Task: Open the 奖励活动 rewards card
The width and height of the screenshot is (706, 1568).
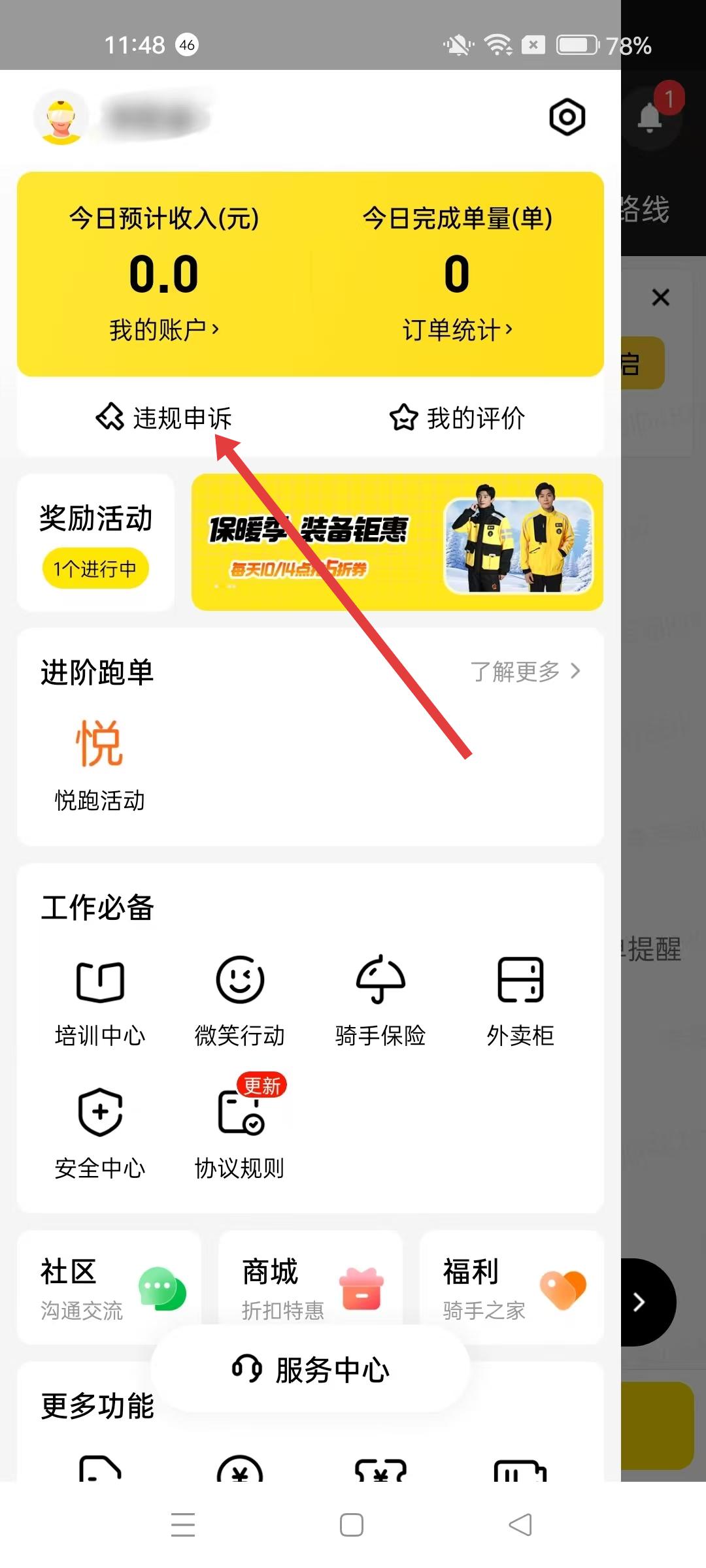Action: (95, 542)
